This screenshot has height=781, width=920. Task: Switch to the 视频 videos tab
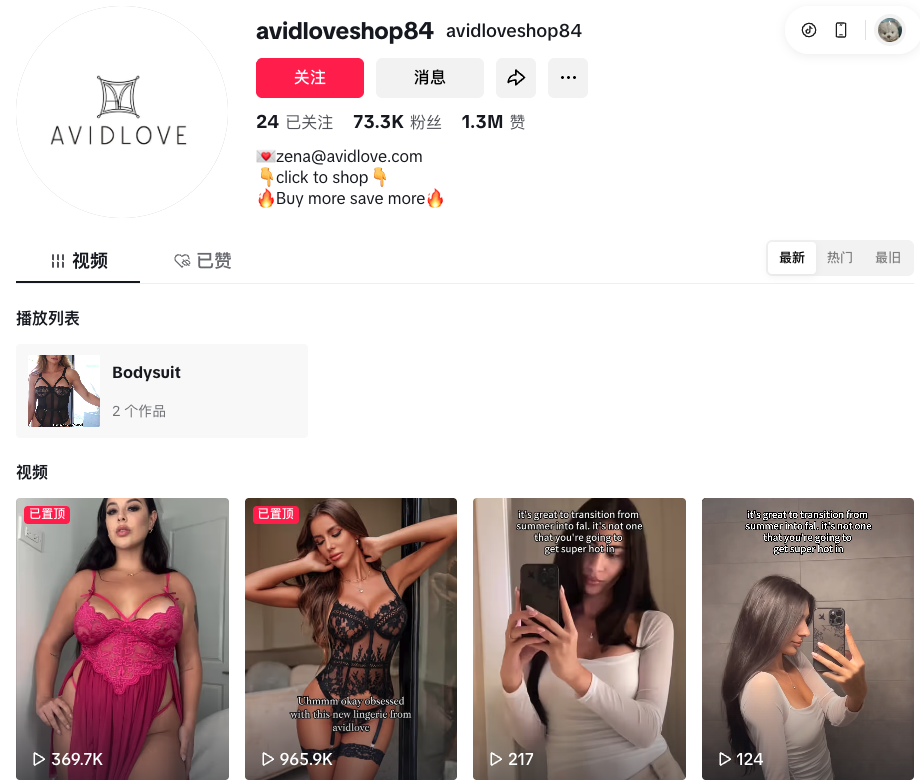[78, 261]
